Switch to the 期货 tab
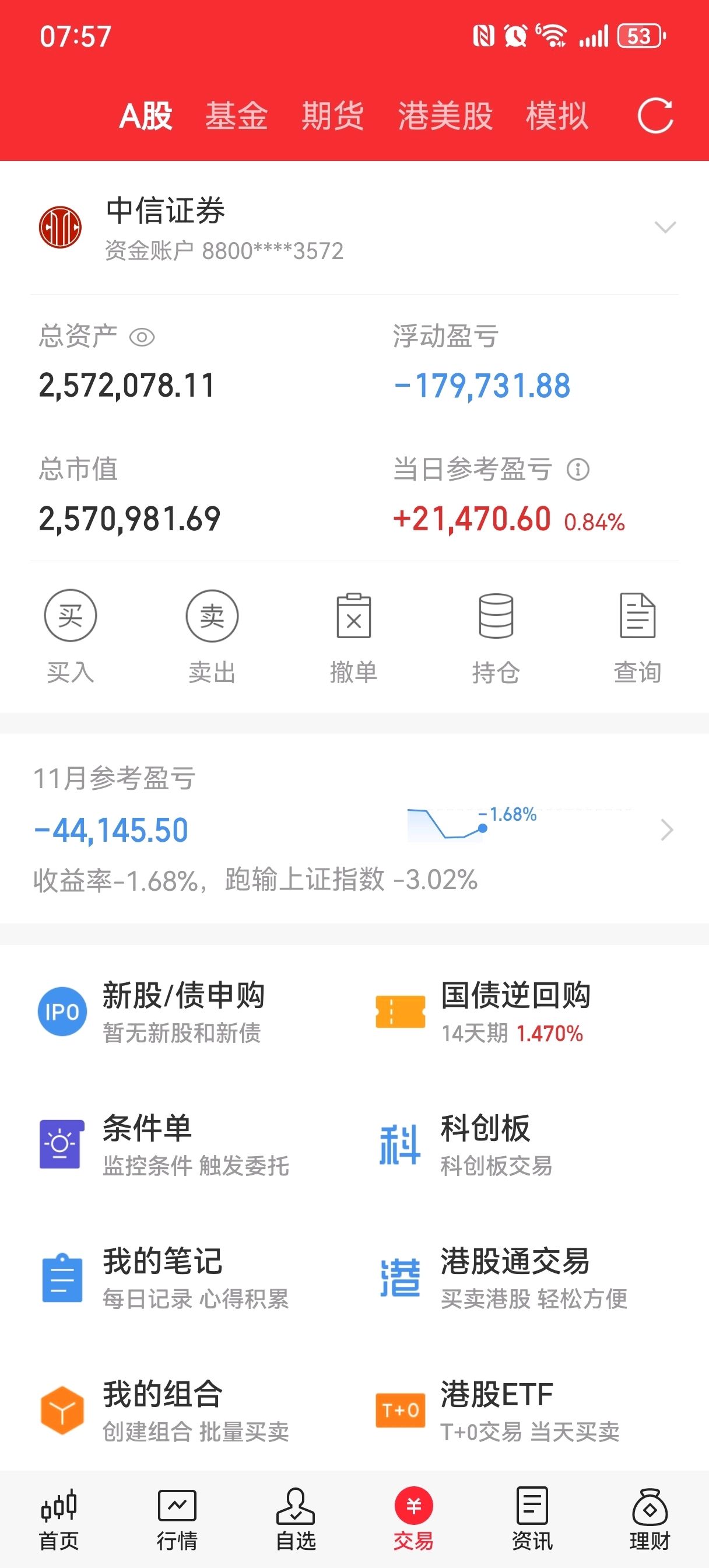 point(332,116)
